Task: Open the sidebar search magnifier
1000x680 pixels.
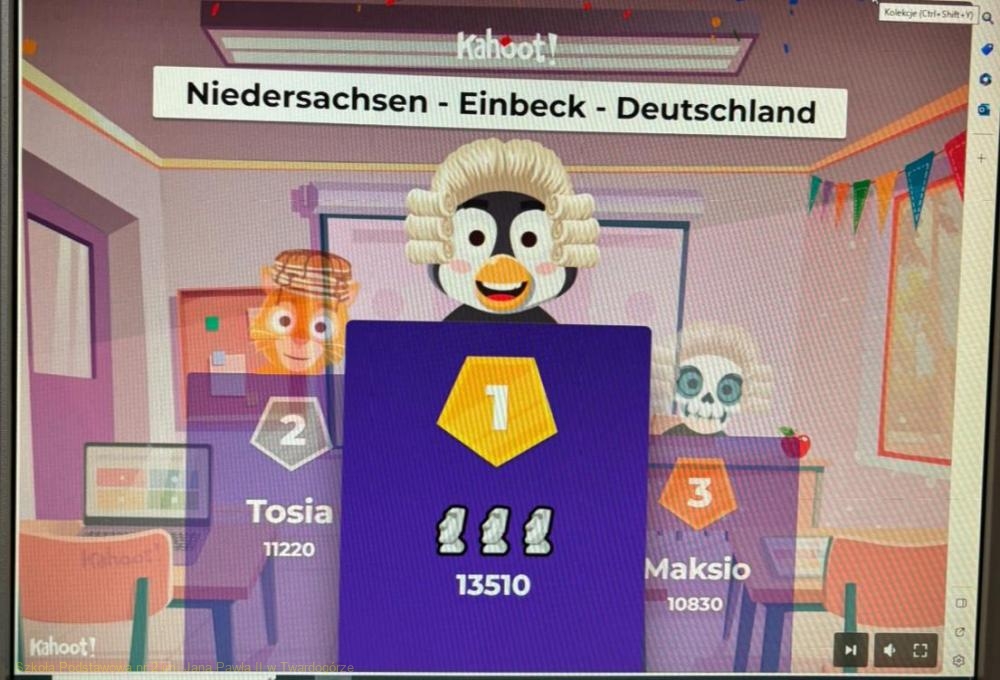Action: tap(987, 18)
